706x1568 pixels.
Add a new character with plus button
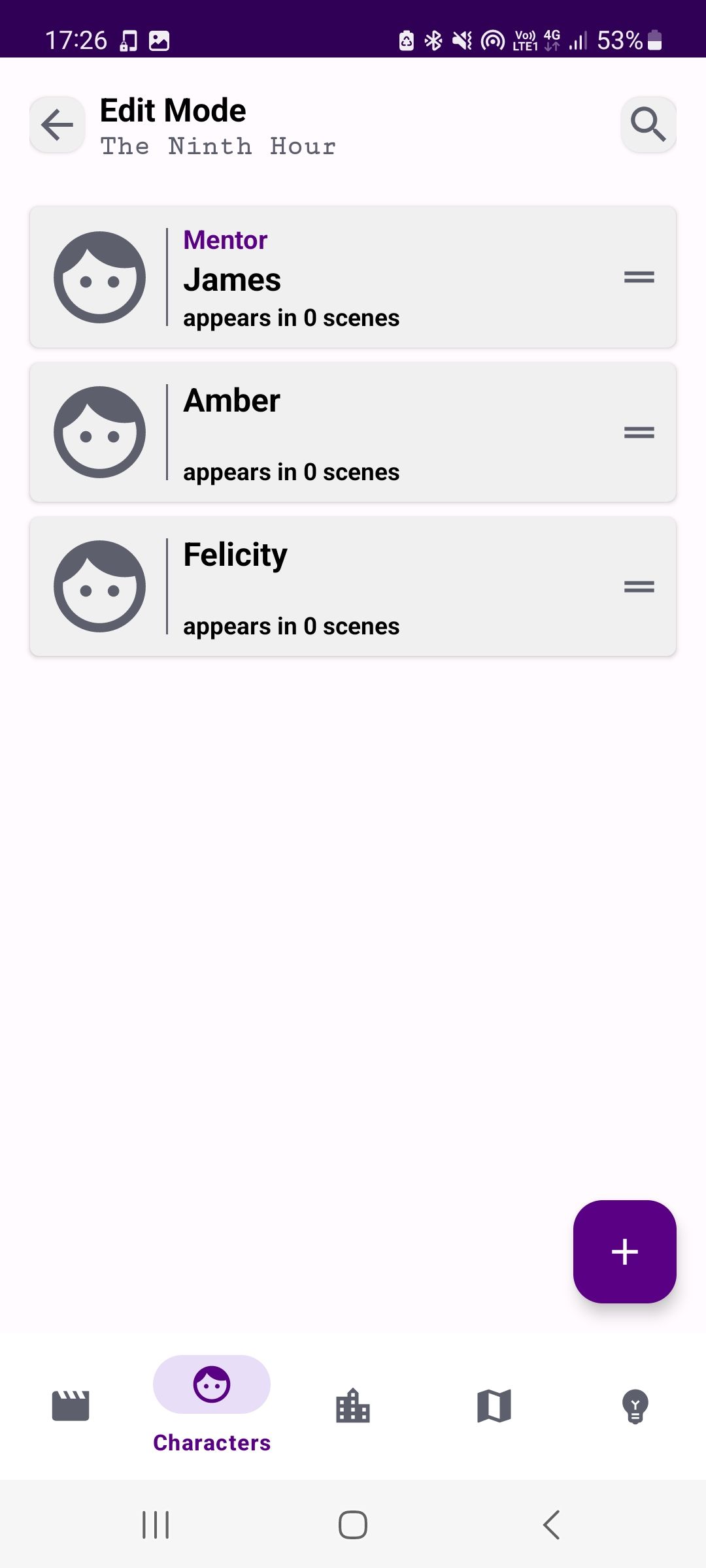[624, 1251]
